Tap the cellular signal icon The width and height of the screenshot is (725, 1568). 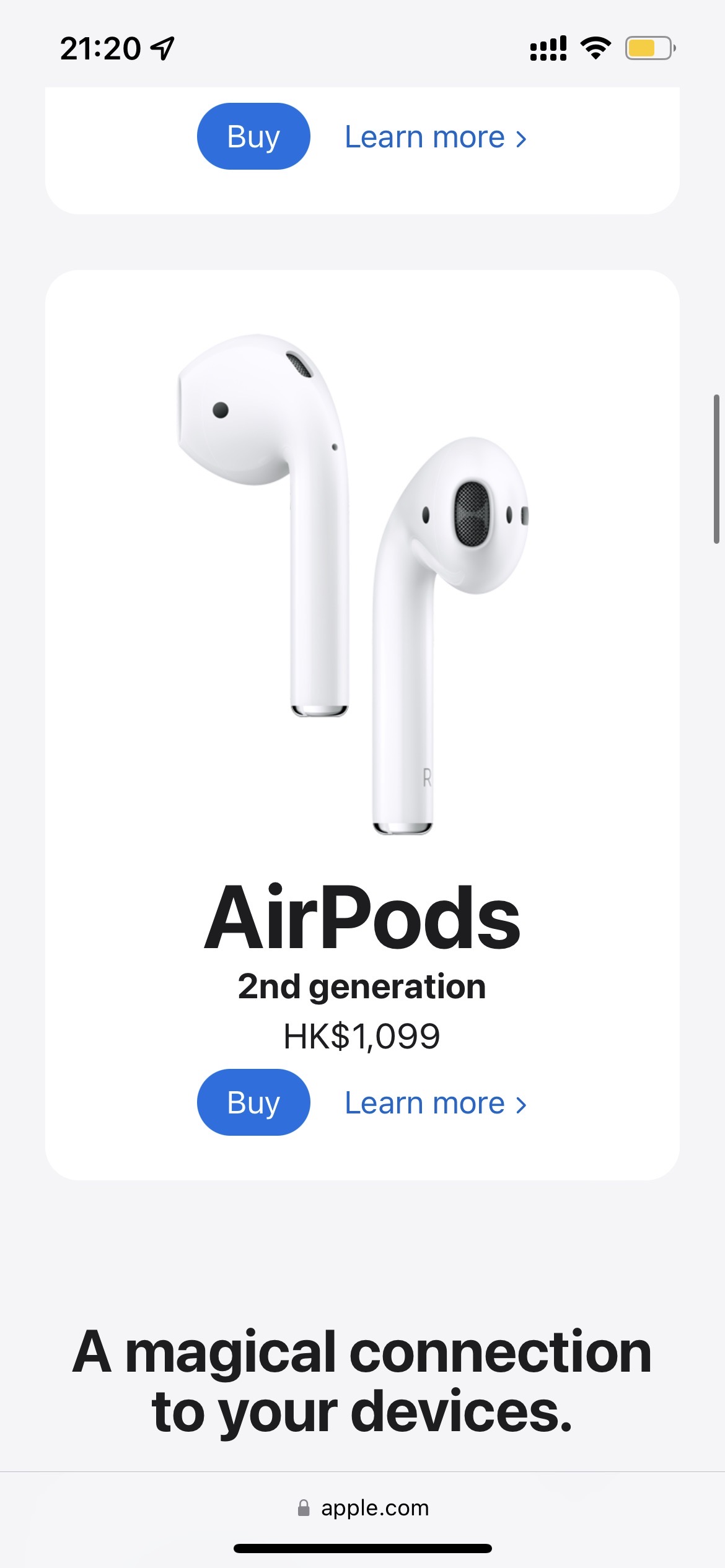coord(548,47)
